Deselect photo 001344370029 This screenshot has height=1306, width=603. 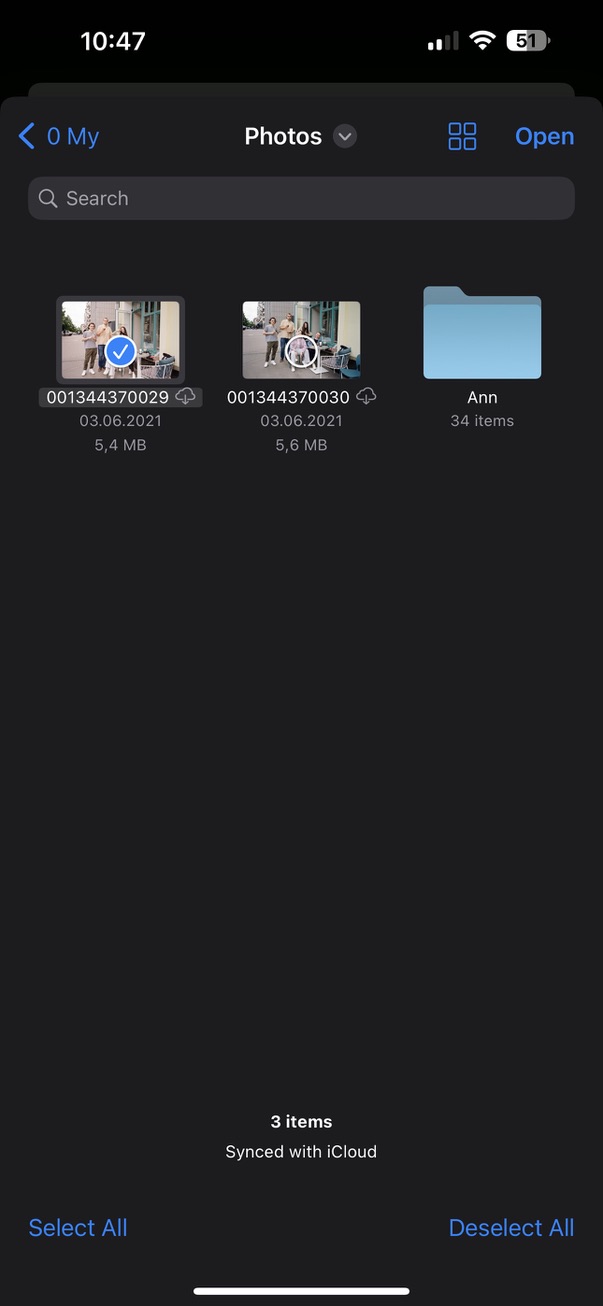point(121,340)
